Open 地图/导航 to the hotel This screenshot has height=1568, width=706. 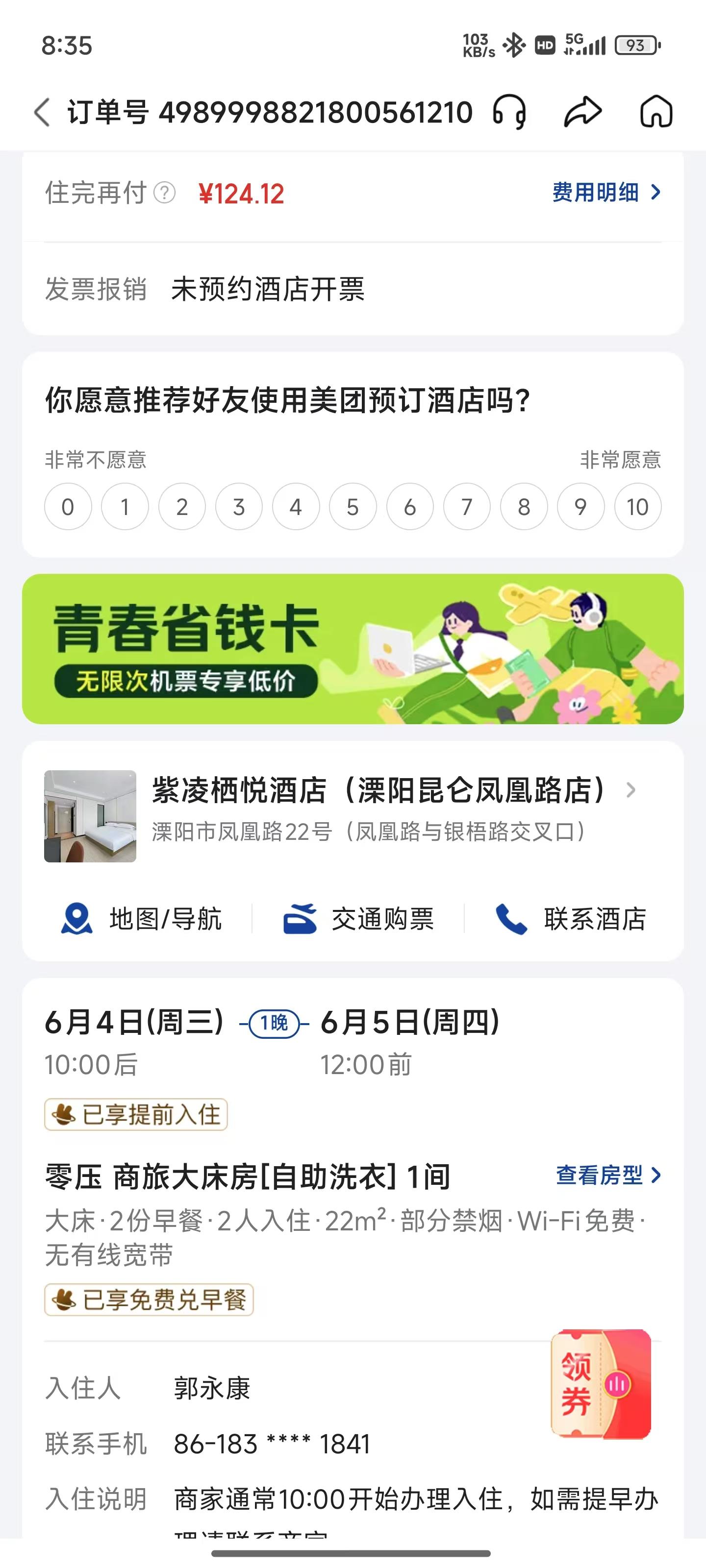[x=142, y=919]
